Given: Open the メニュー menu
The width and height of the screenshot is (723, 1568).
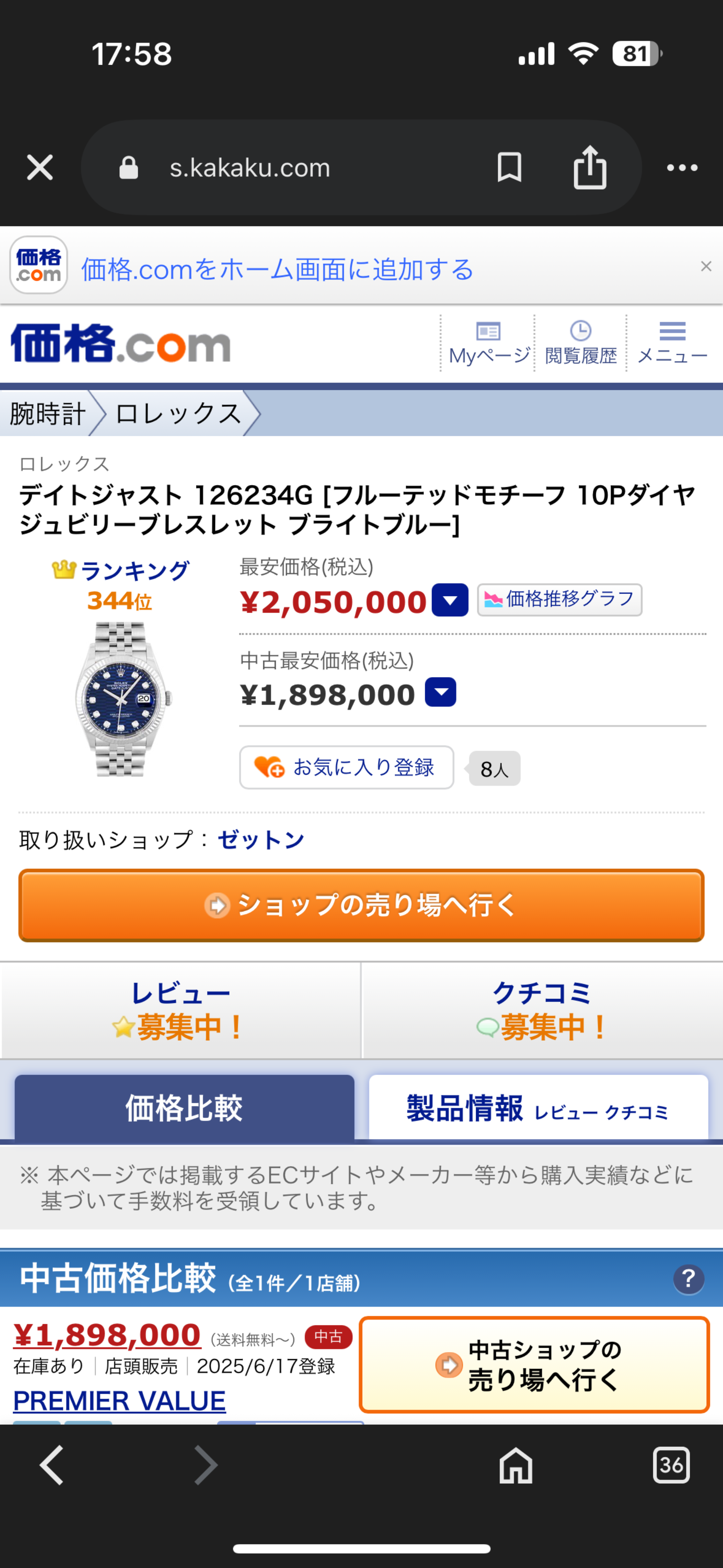Looking at the screenshot, I should tap(672, 343).
